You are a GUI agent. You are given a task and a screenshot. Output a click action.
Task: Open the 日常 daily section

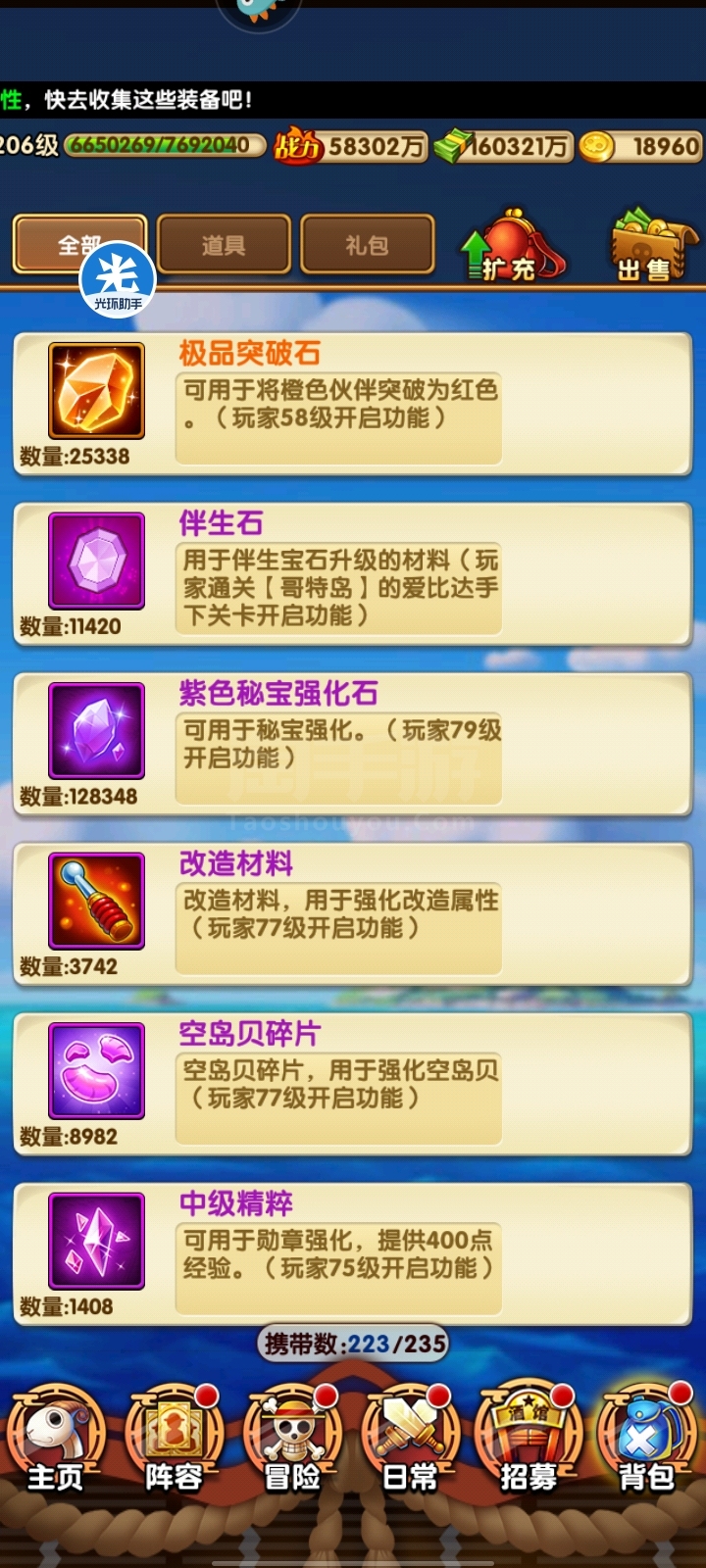(x=410, y=1439)
